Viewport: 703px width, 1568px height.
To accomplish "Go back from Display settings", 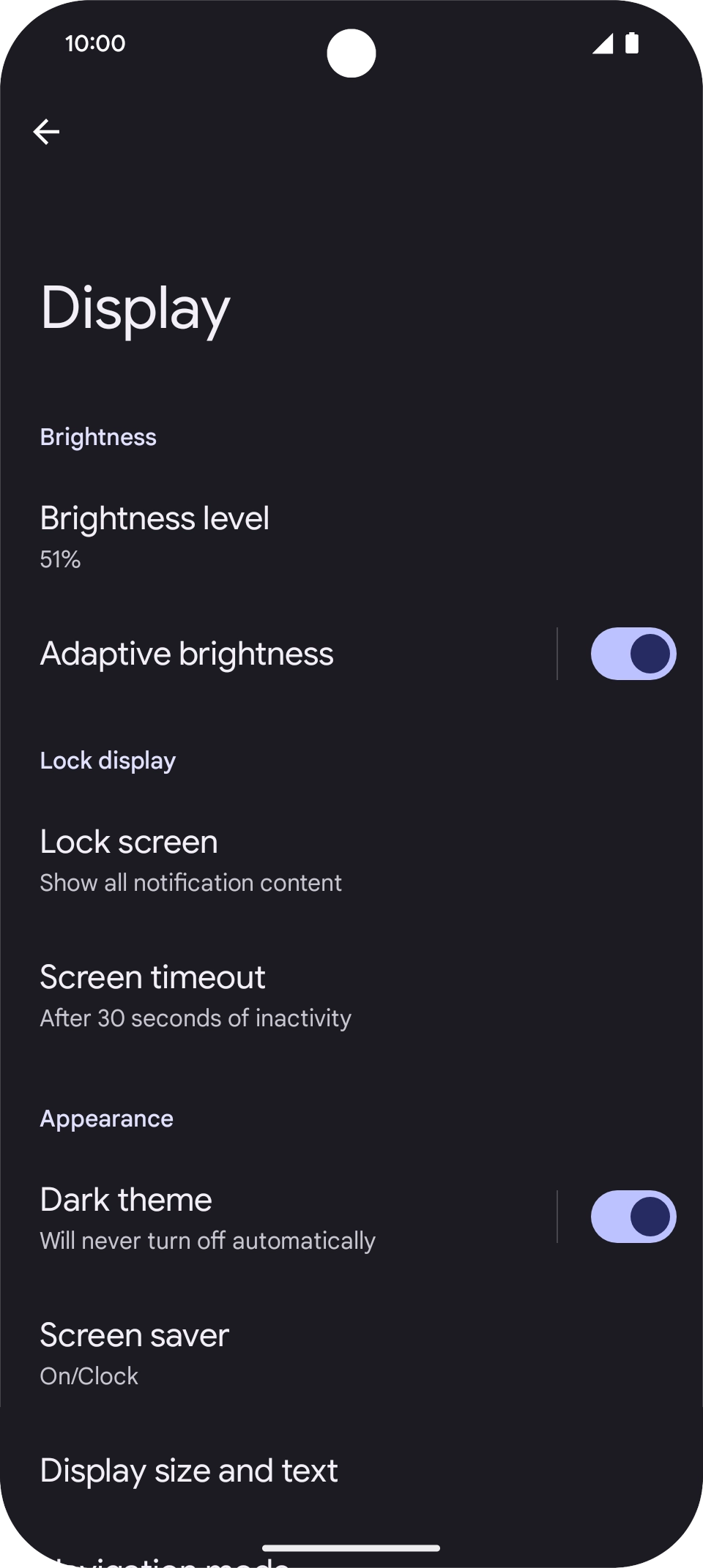I will [46, 132].
